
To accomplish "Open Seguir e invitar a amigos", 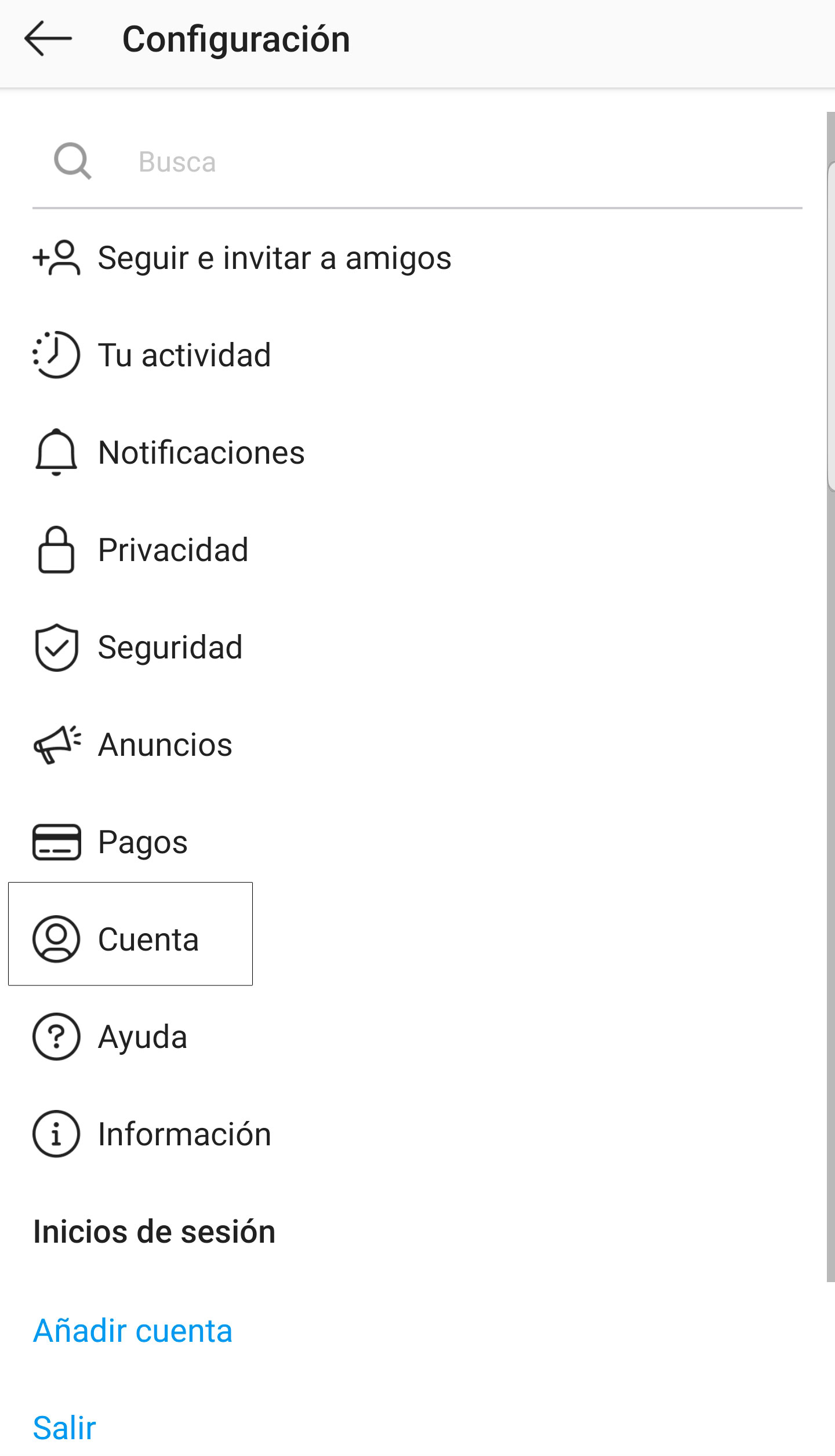I will click(417, 258).
